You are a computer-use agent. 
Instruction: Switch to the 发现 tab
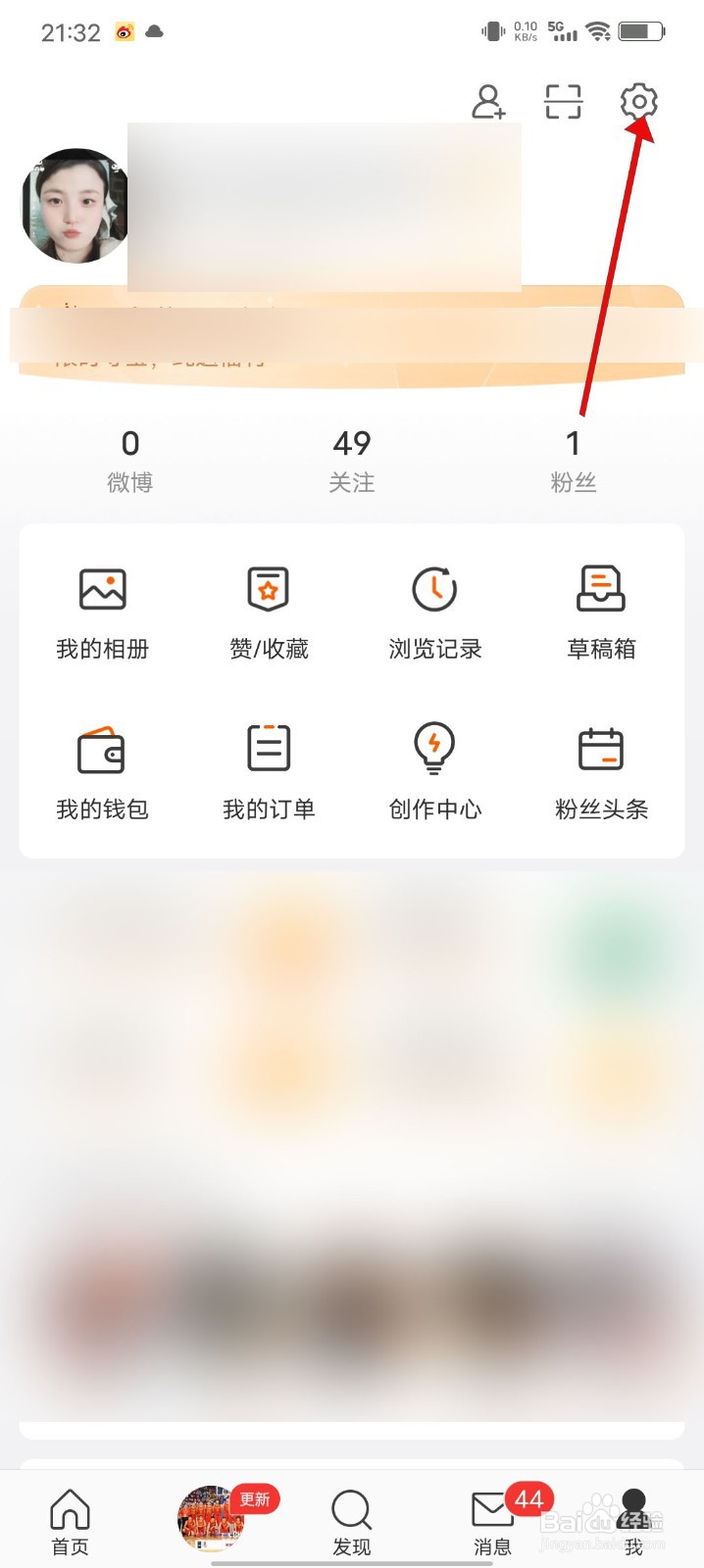click(351, 1521)
